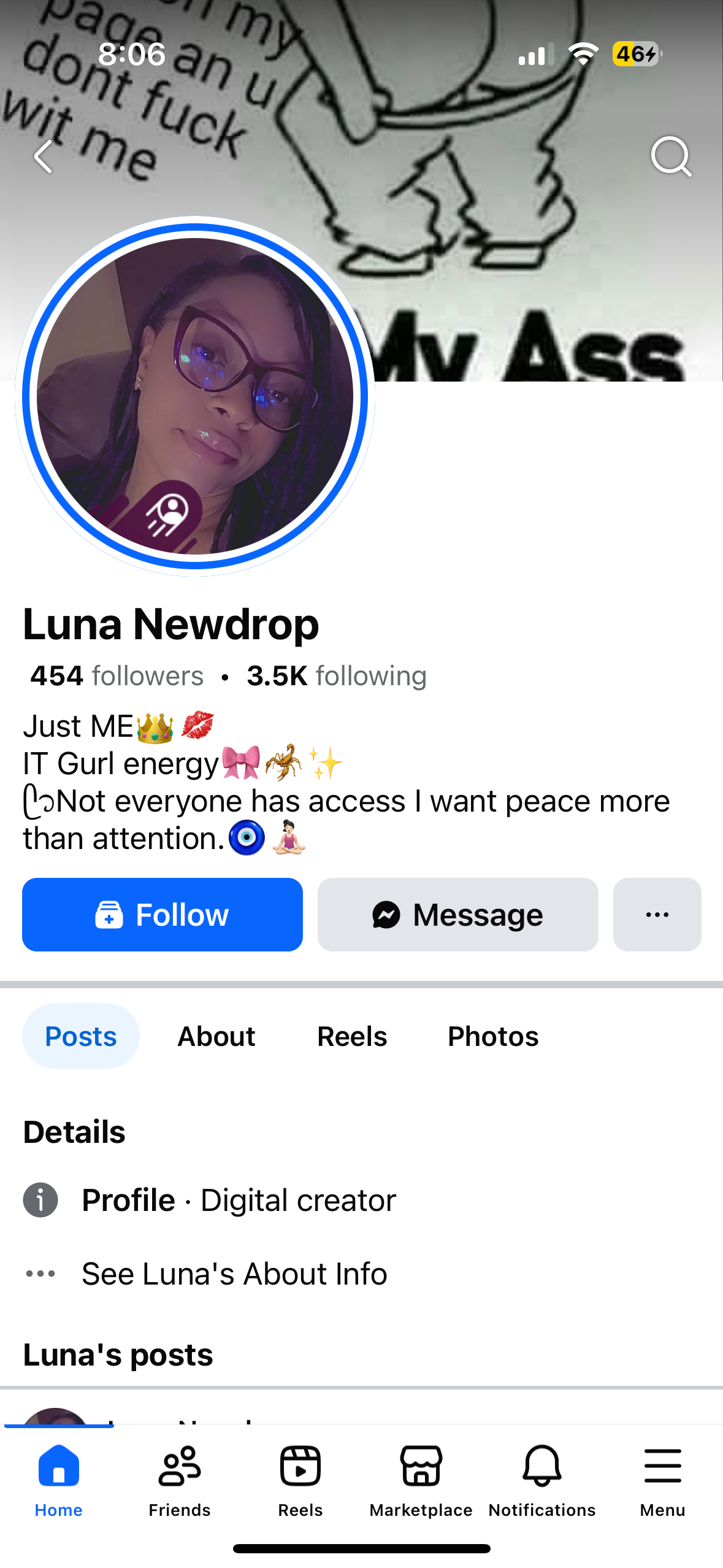Open the Photos tab
723x1568 pixels.
493,1036
